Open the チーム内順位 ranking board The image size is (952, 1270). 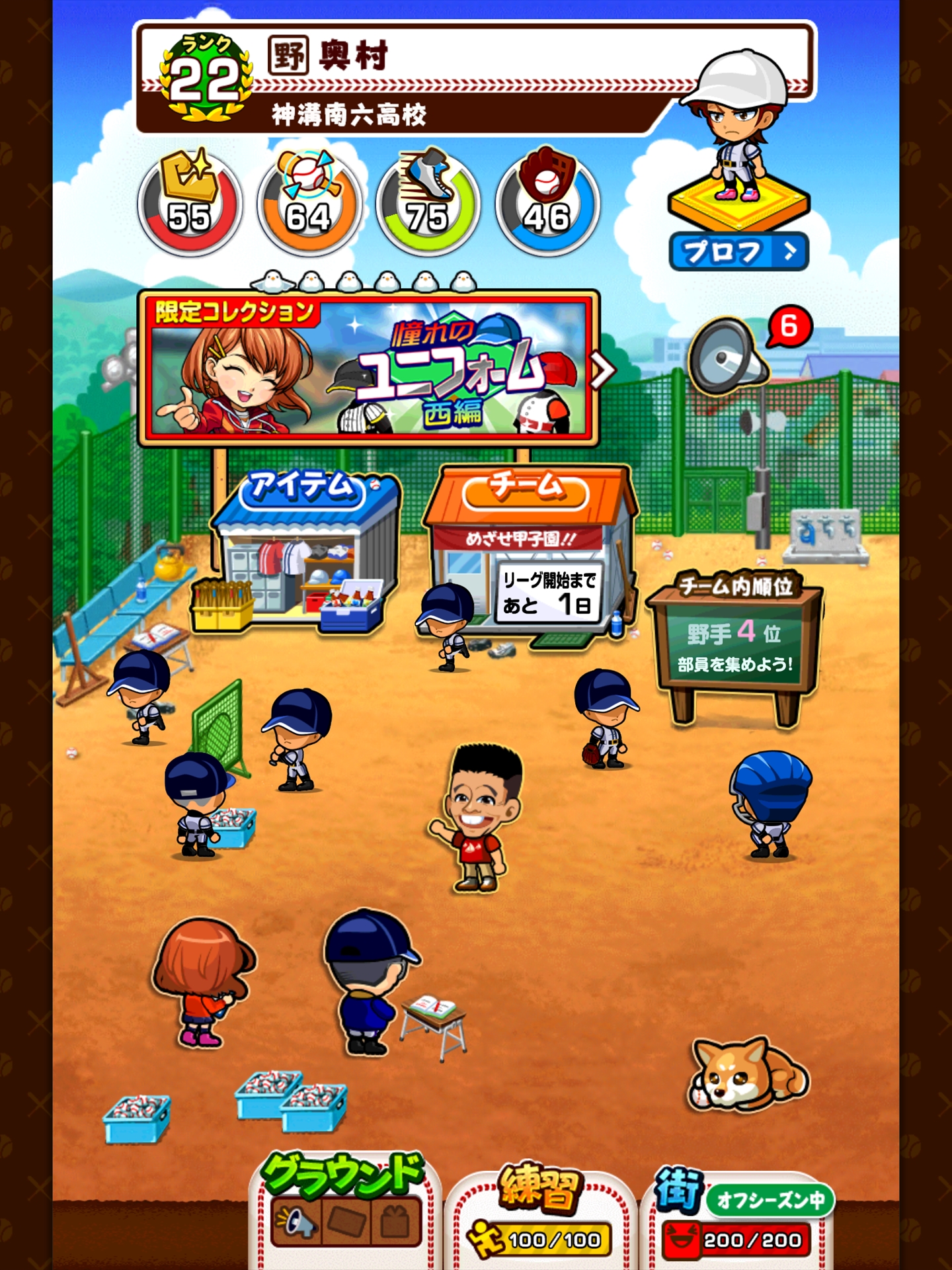click(735, 642)
